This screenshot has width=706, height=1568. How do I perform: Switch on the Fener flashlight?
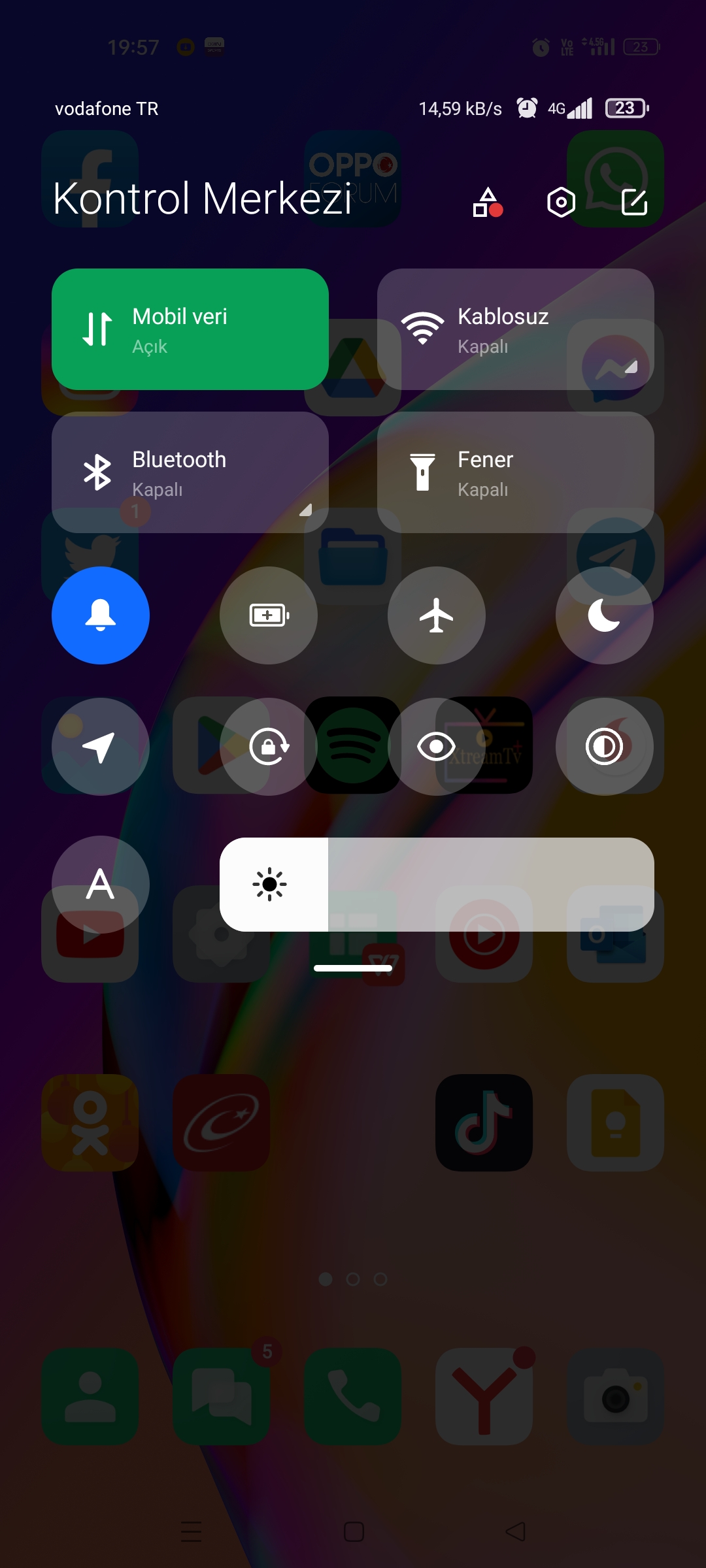(515, 472)
